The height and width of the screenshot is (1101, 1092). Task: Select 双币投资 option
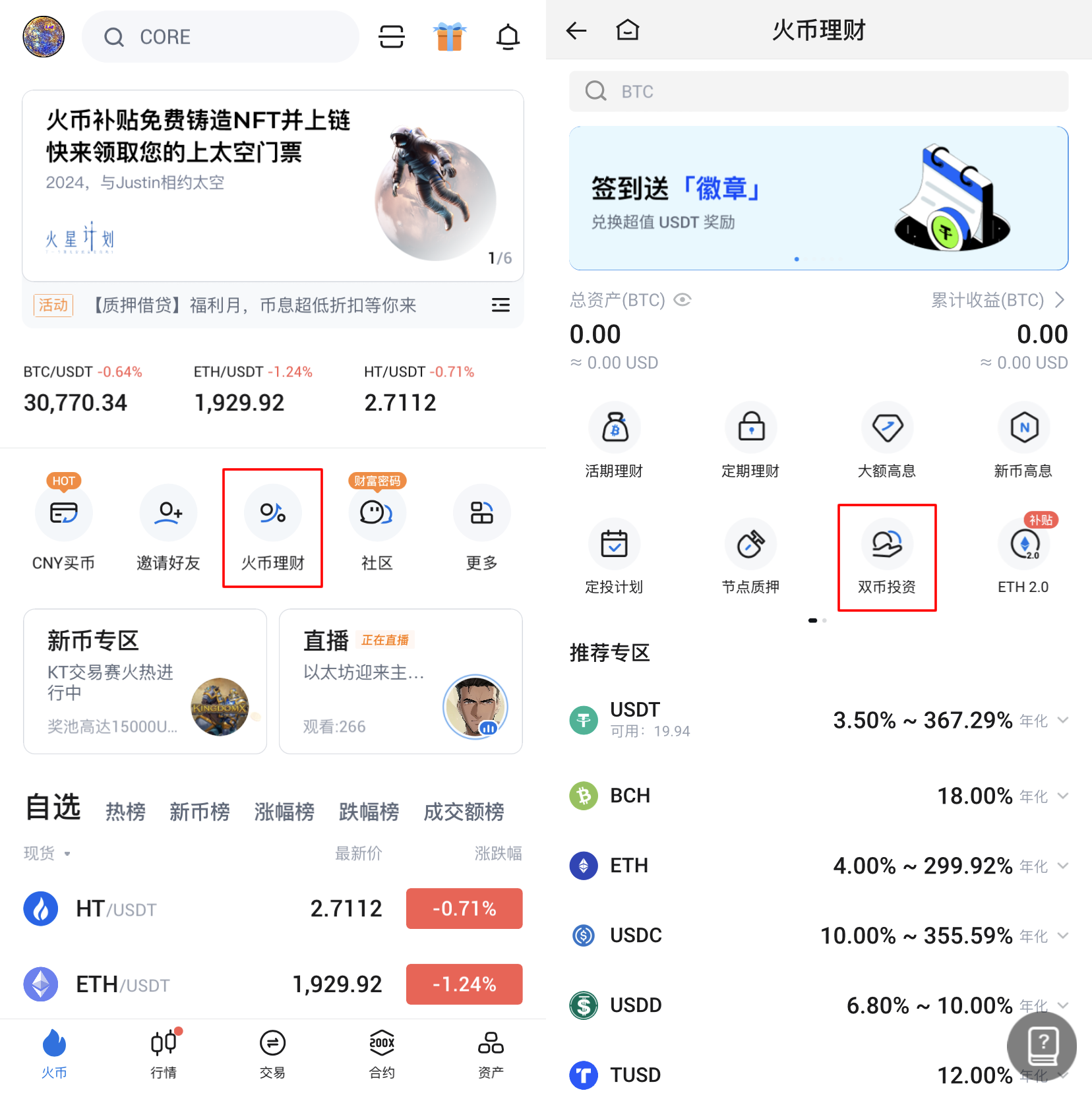tap(886, 557)
